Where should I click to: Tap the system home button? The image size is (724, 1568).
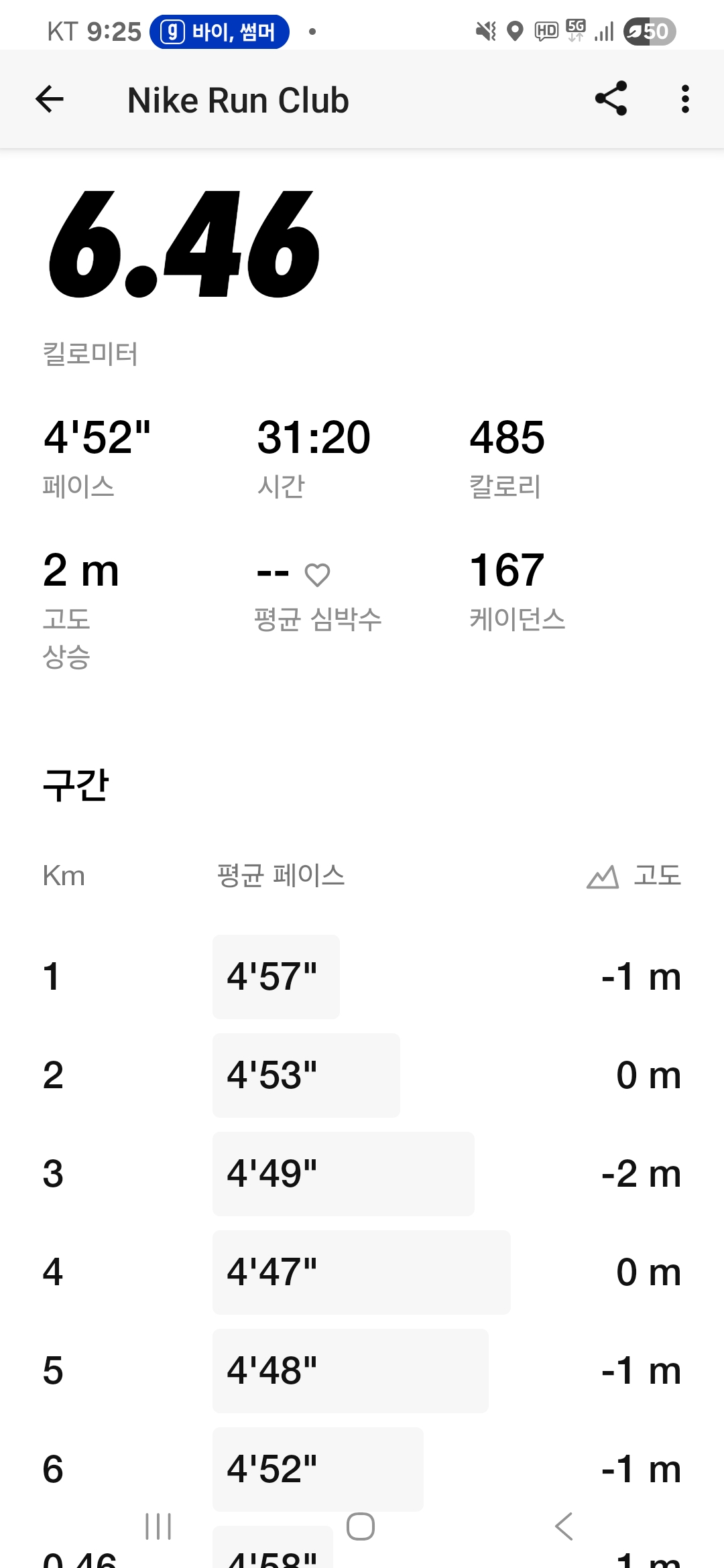361,1526
